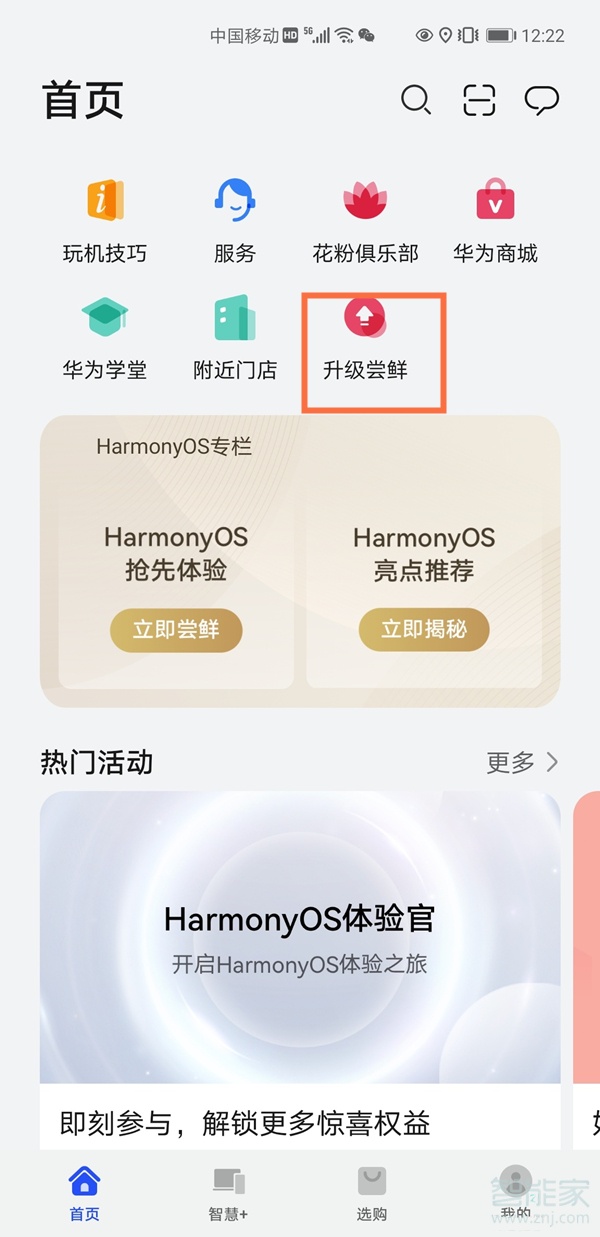Open 华为商城 shortcut

(495, 221)
